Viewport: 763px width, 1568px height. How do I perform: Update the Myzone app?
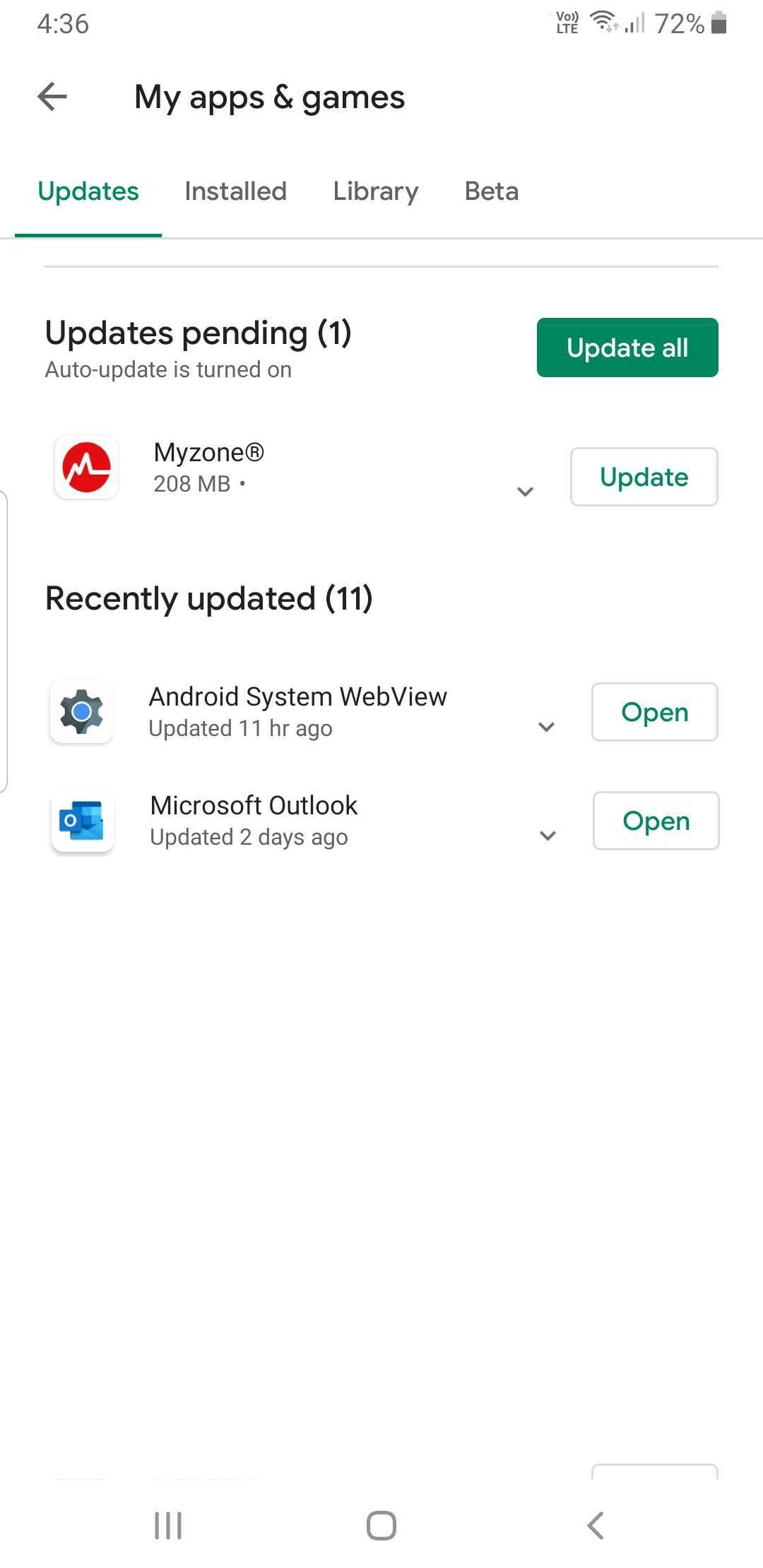coord(644,477)
